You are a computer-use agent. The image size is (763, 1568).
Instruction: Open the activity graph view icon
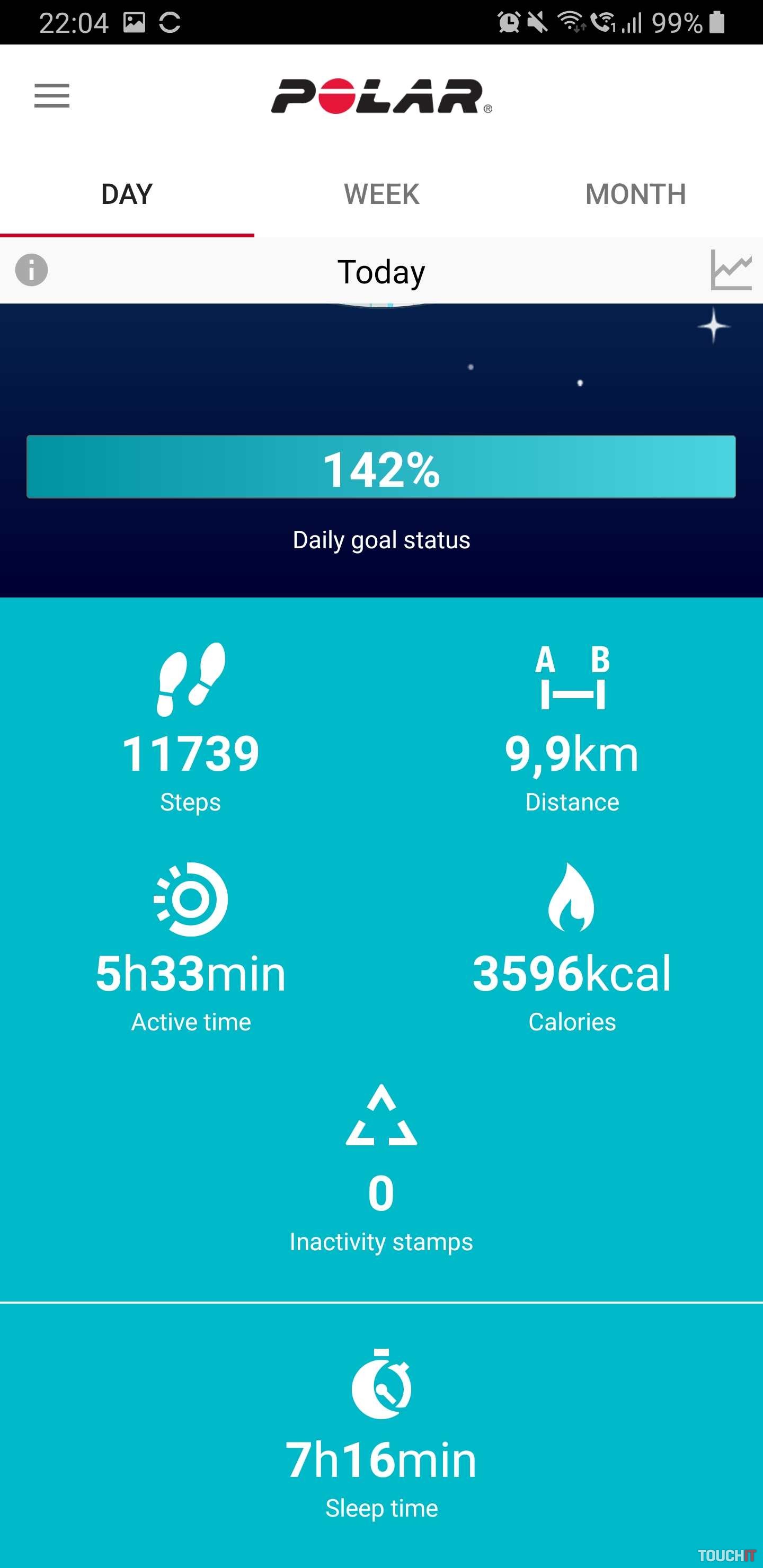coord(730,270)
